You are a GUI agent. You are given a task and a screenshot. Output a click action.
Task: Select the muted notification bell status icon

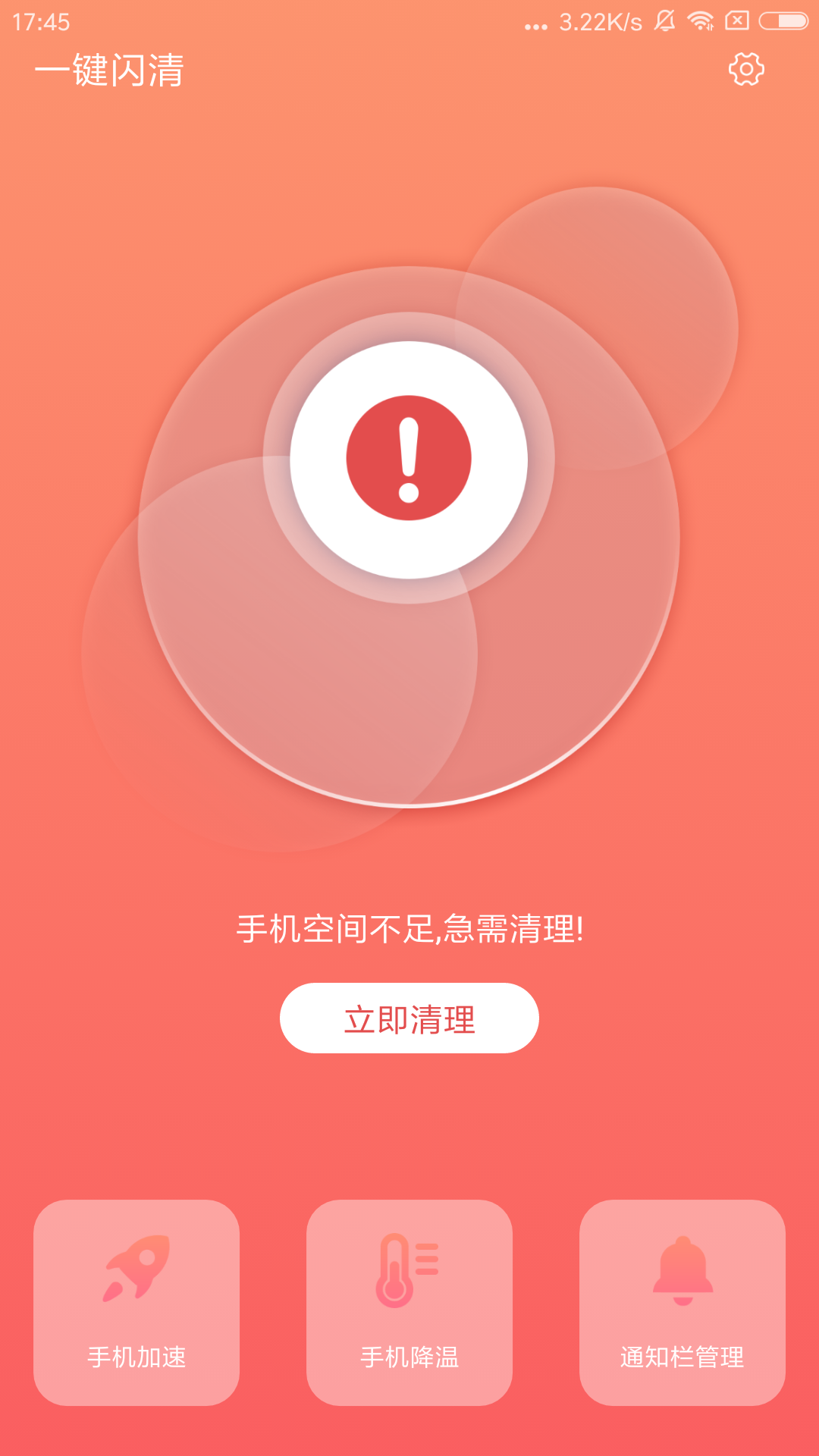click(664, 21)
